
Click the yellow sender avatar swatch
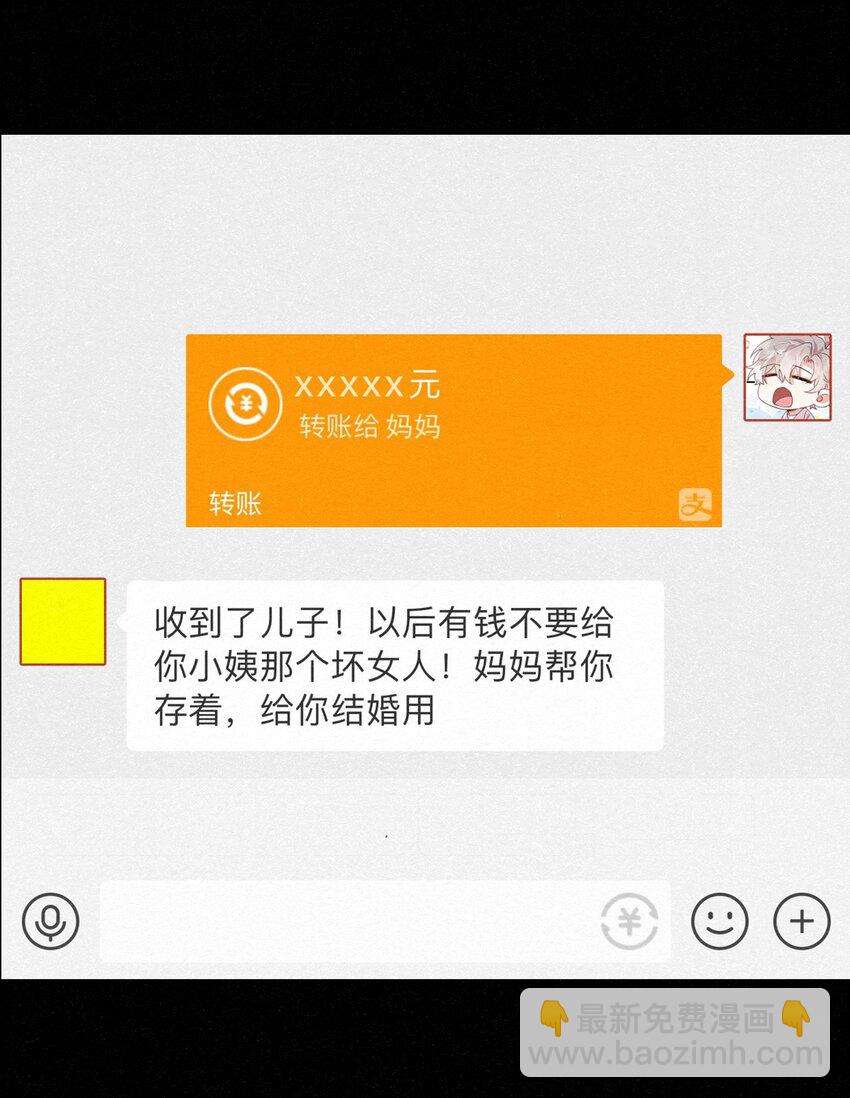click(x=62, y=620)
